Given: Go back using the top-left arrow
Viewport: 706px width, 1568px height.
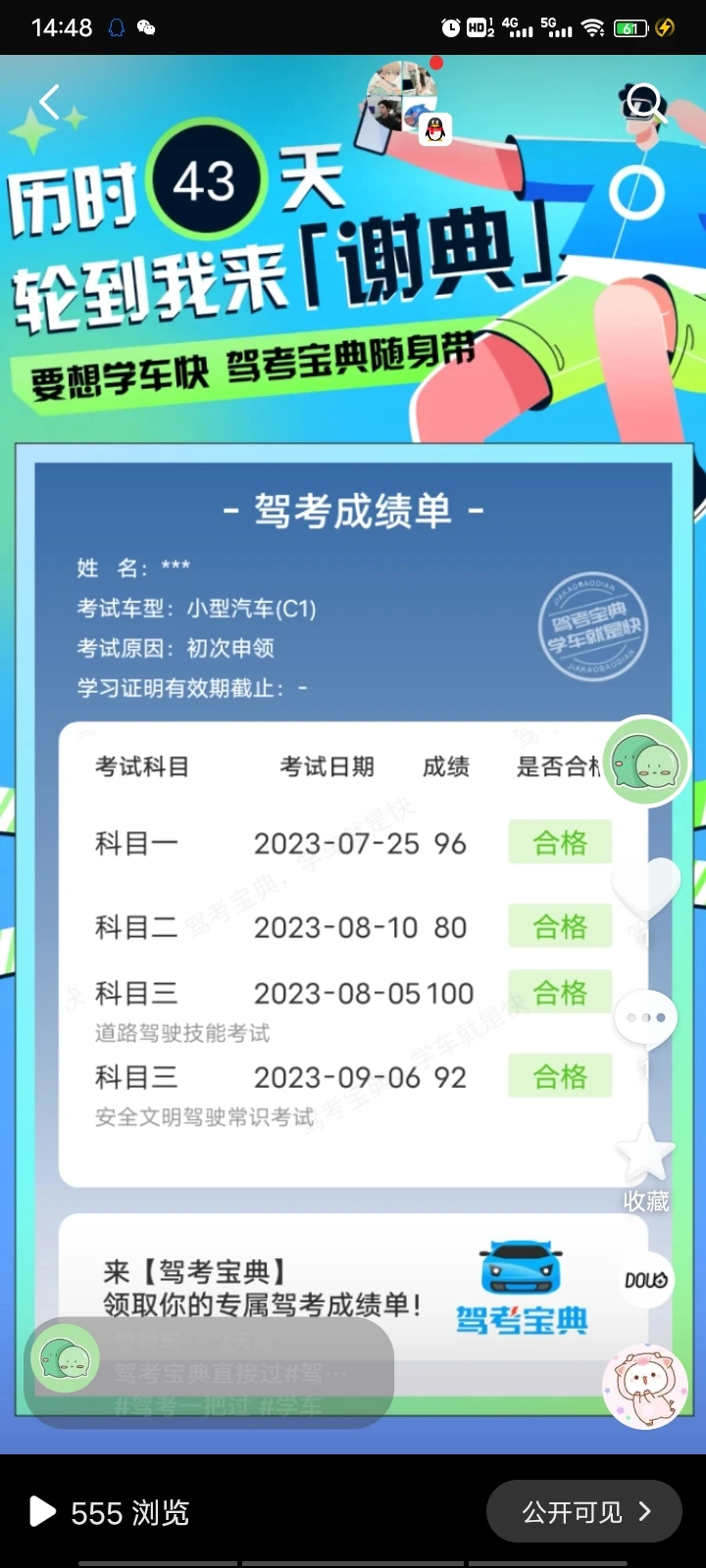Looking at the screenshot, I should coord(49,102).
